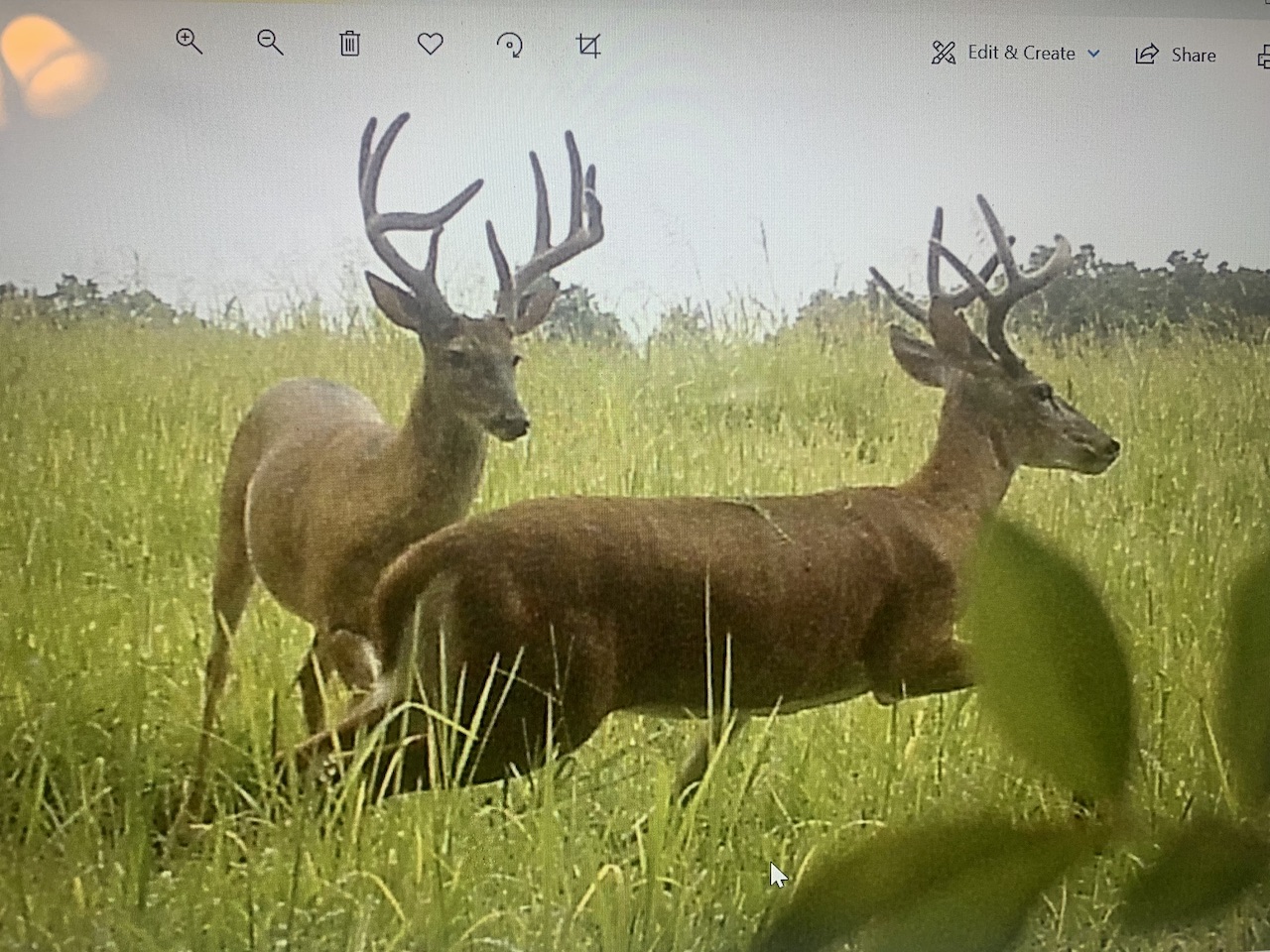
Task: Add photo to favorites with heart icon
Action: pos(430,44)
